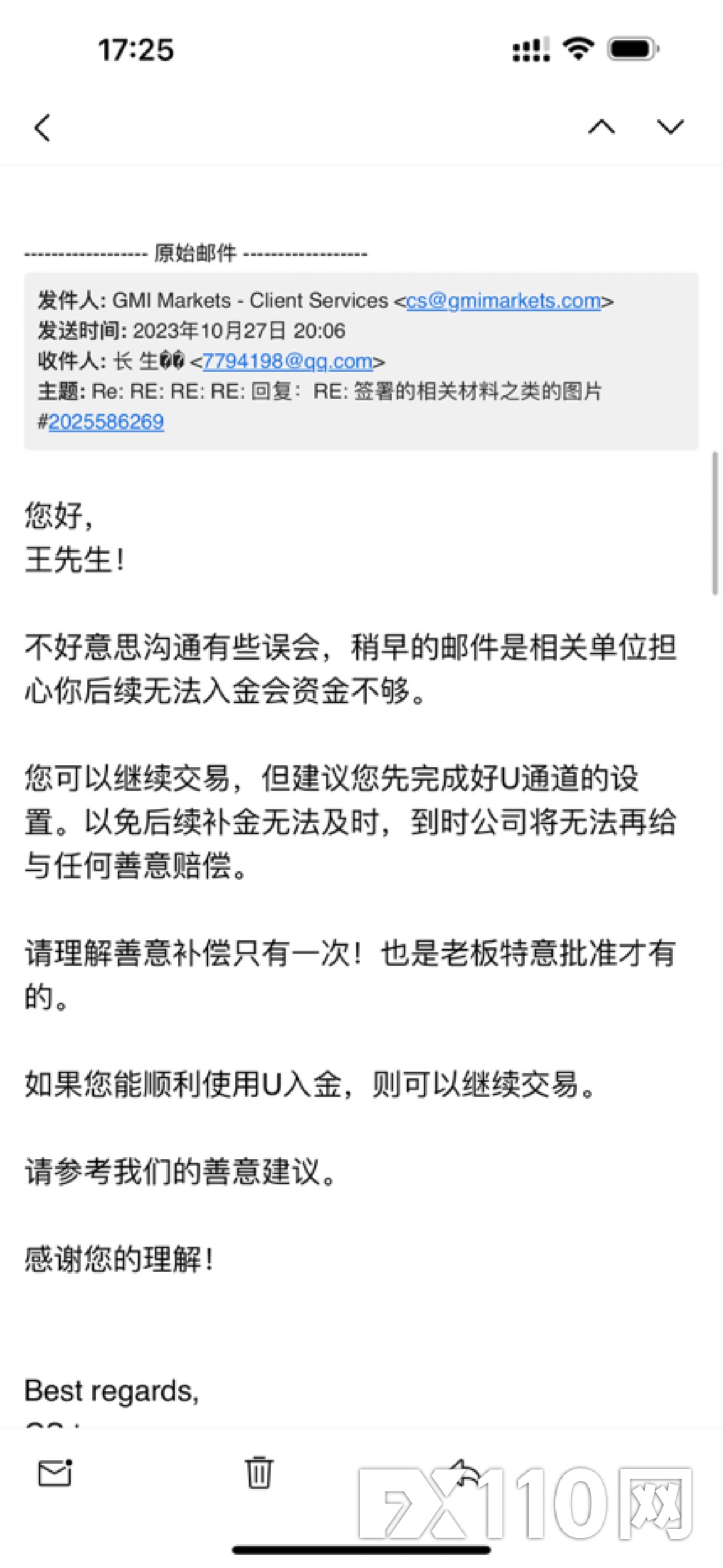
Task: Jump to the next email
Action: point(670,127)
